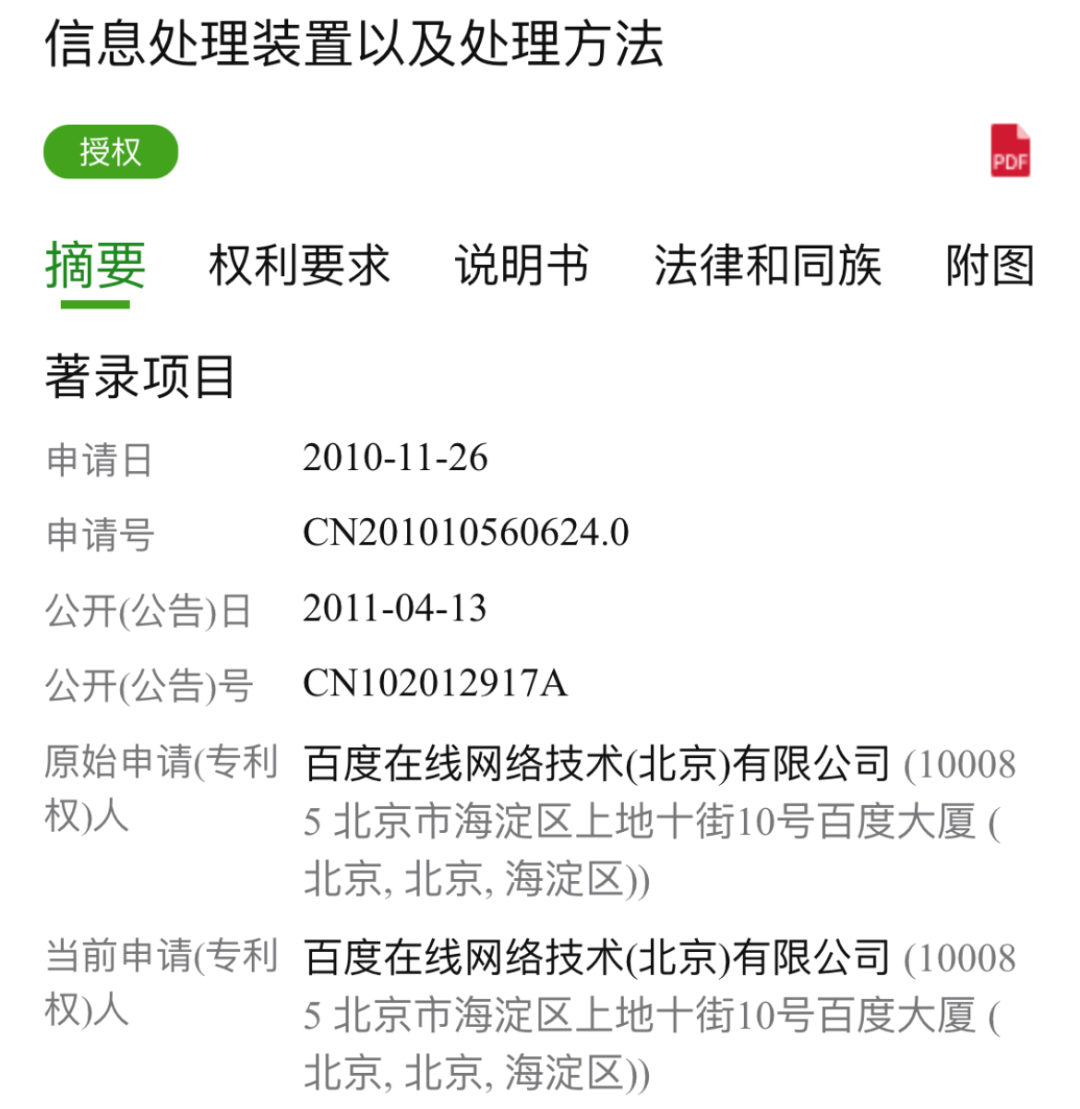The height and width of the screenshot is (1109, 1080).
Task: Select the 摘要 tab
Action: 96,266
